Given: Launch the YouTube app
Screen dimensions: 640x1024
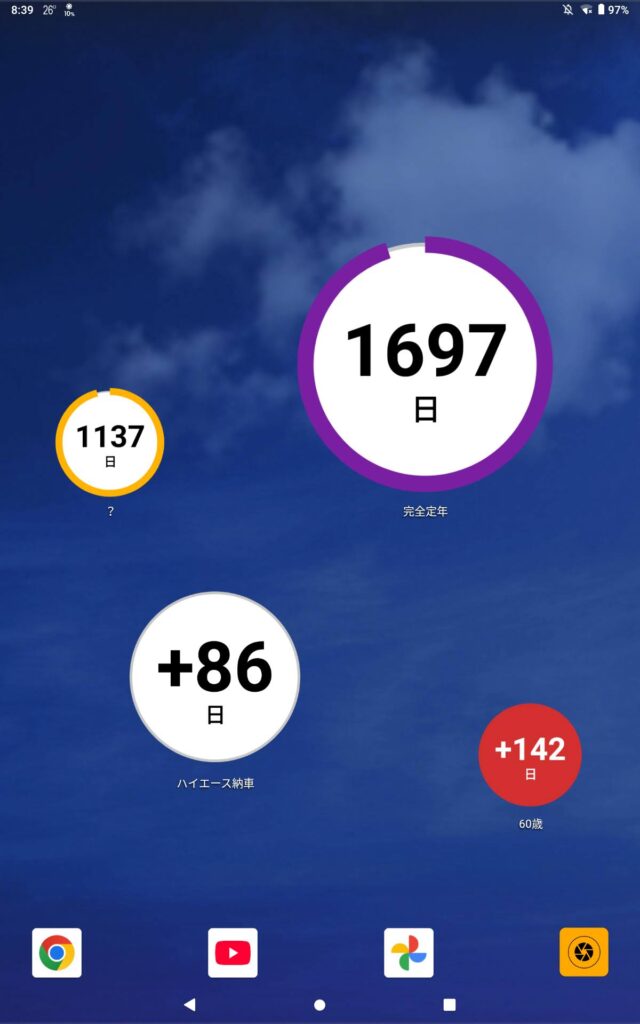Looking at the screenshot, I should pos(233,953).
